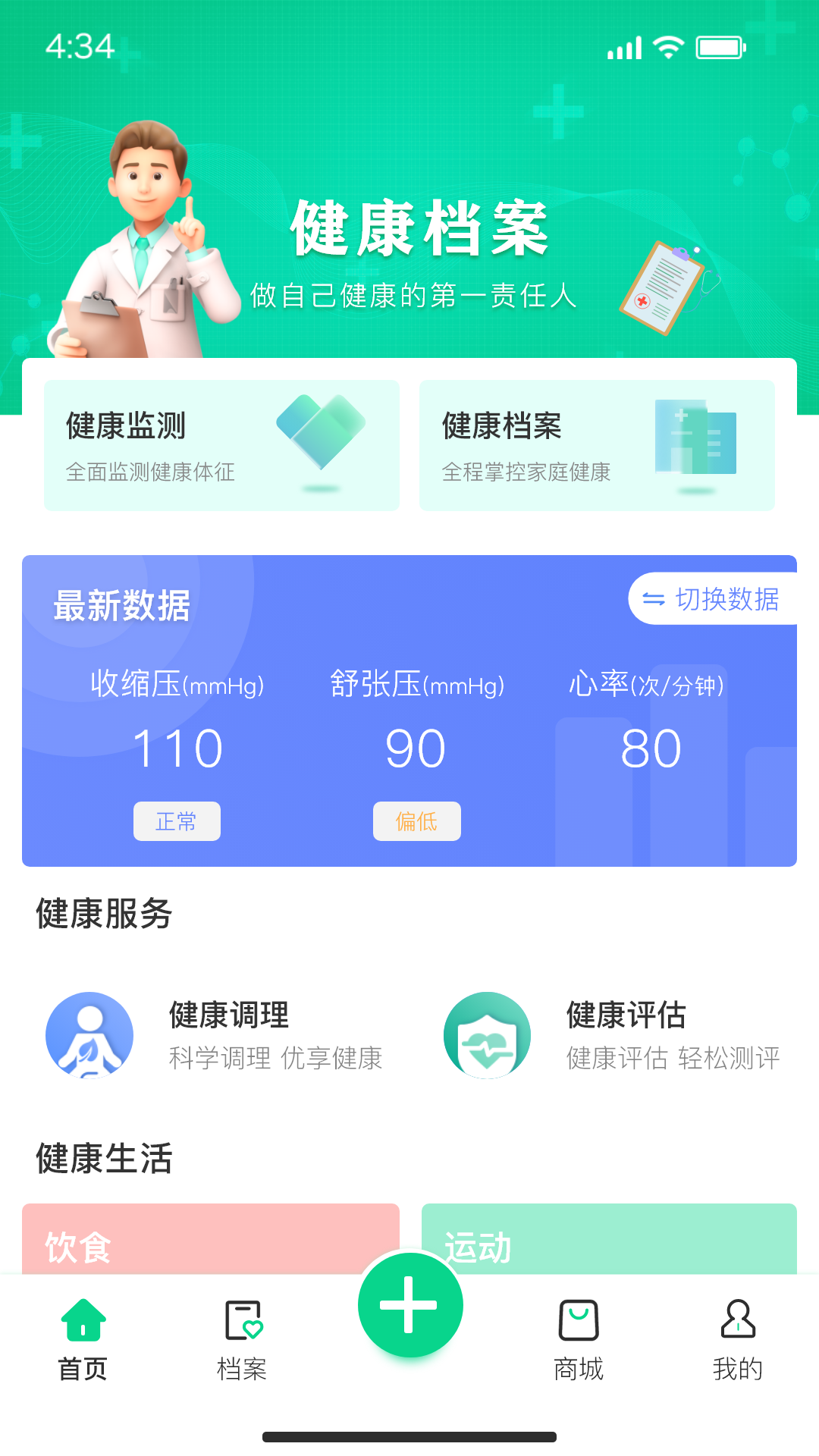This screenshot has width=819, height=1456.
Task: Tap the 切换数据 button
Action: point(713,599)
